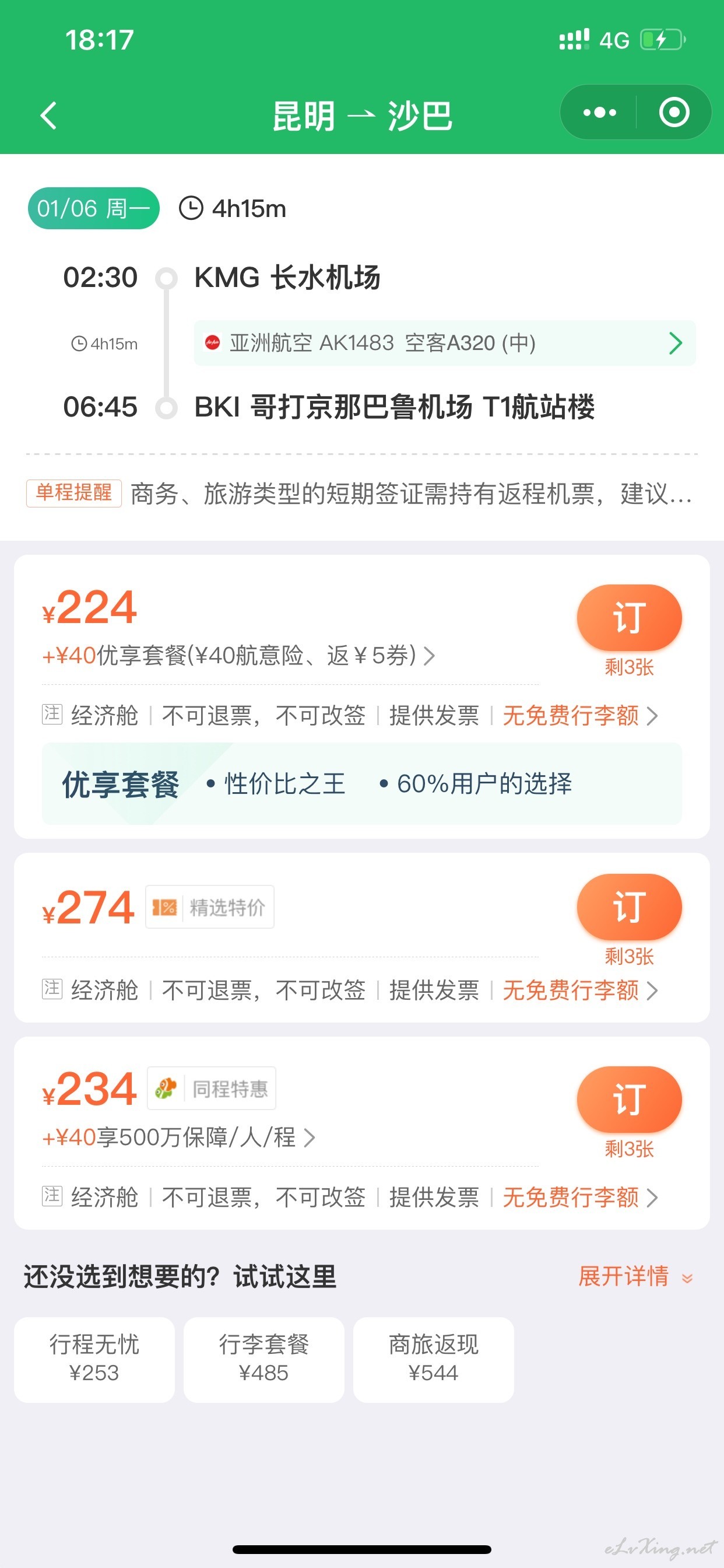Check baggage rules for the ¥274 fare
This screenshot has height=1568, width=724.
pos(581,991)
